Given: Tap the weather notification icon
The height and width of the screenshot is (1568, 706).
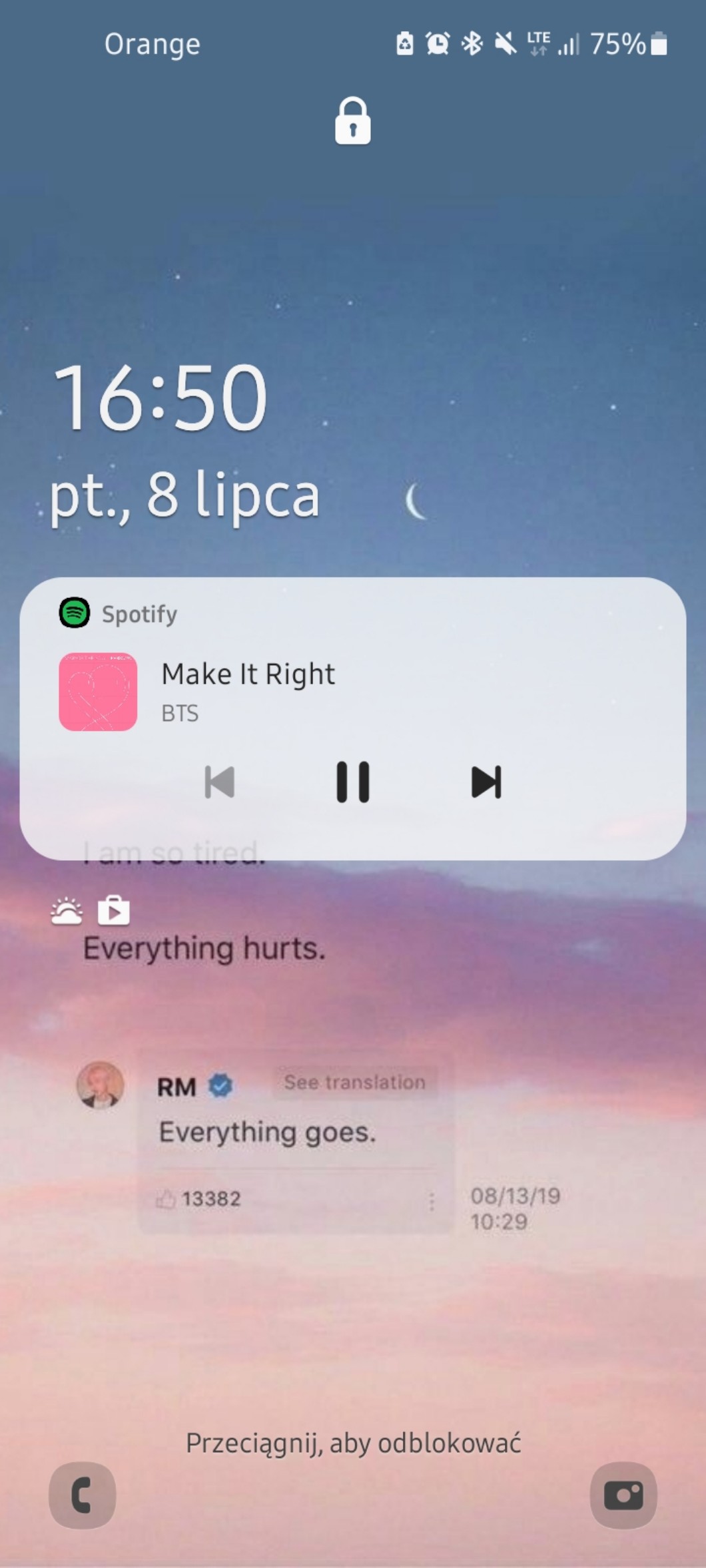Looking at the screenshot, I should [67, 912].
